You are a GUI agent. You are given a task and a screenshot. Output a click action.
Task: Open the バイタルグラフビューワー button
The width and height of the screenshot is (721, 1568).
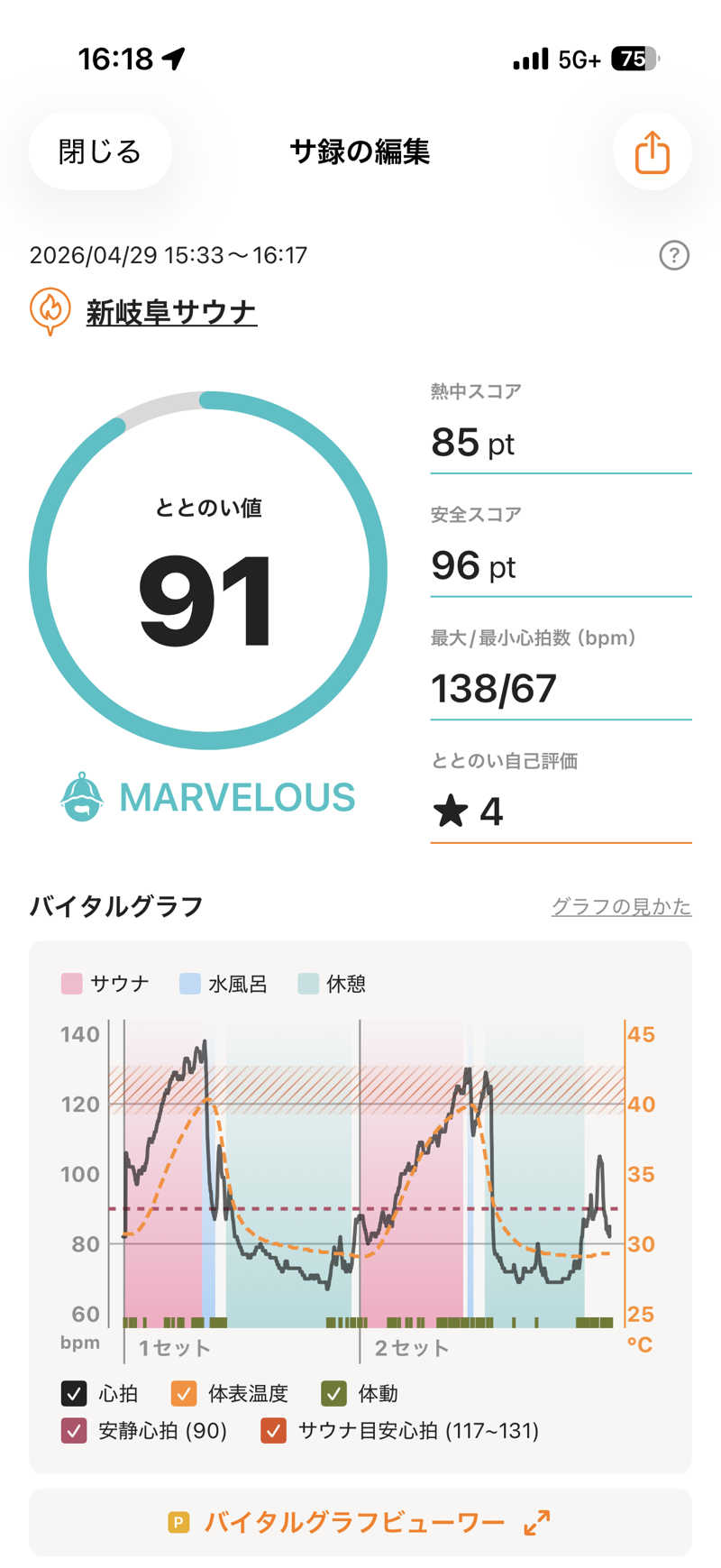[360, 1523]
